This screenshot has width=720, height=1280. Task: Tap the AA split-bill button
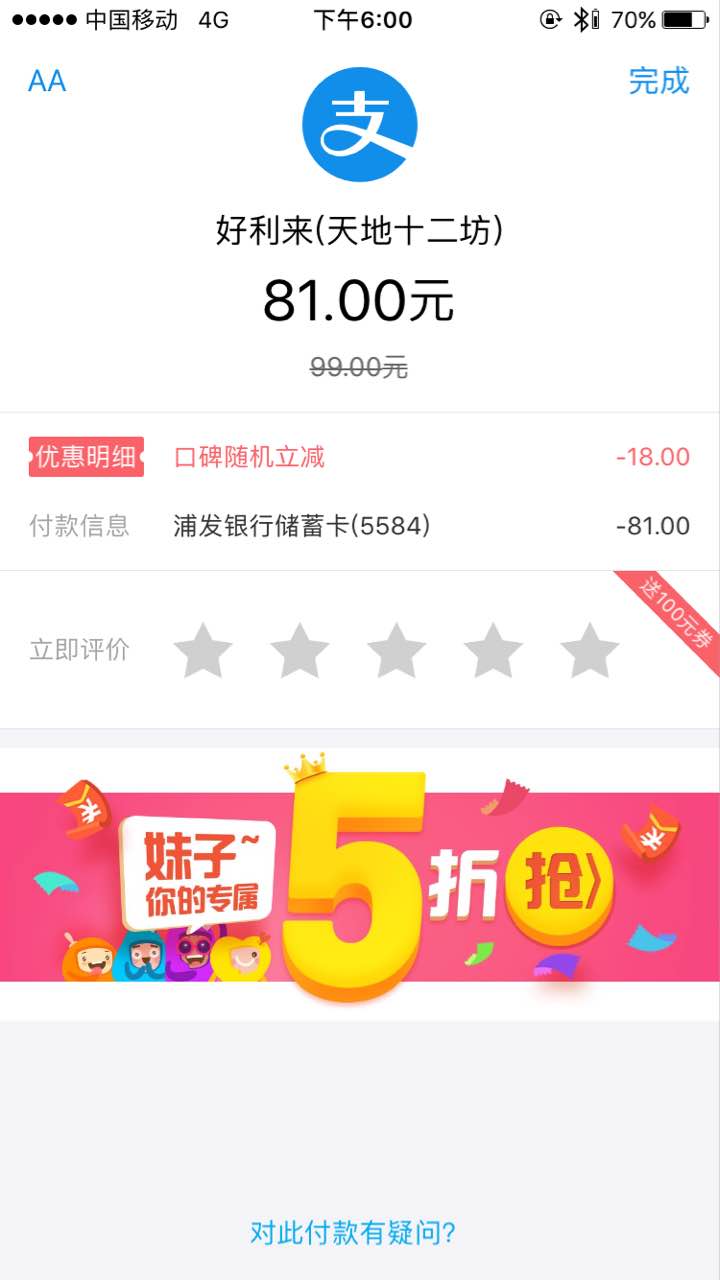click(x=47, y=81)
